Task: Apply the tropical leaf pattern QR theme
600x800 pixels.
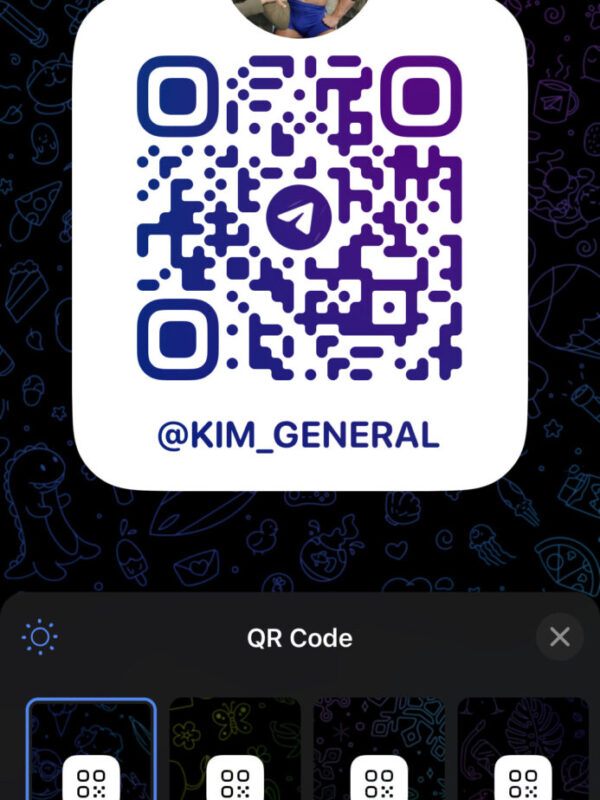Action: pyautogui.click(x=522, y=750)
